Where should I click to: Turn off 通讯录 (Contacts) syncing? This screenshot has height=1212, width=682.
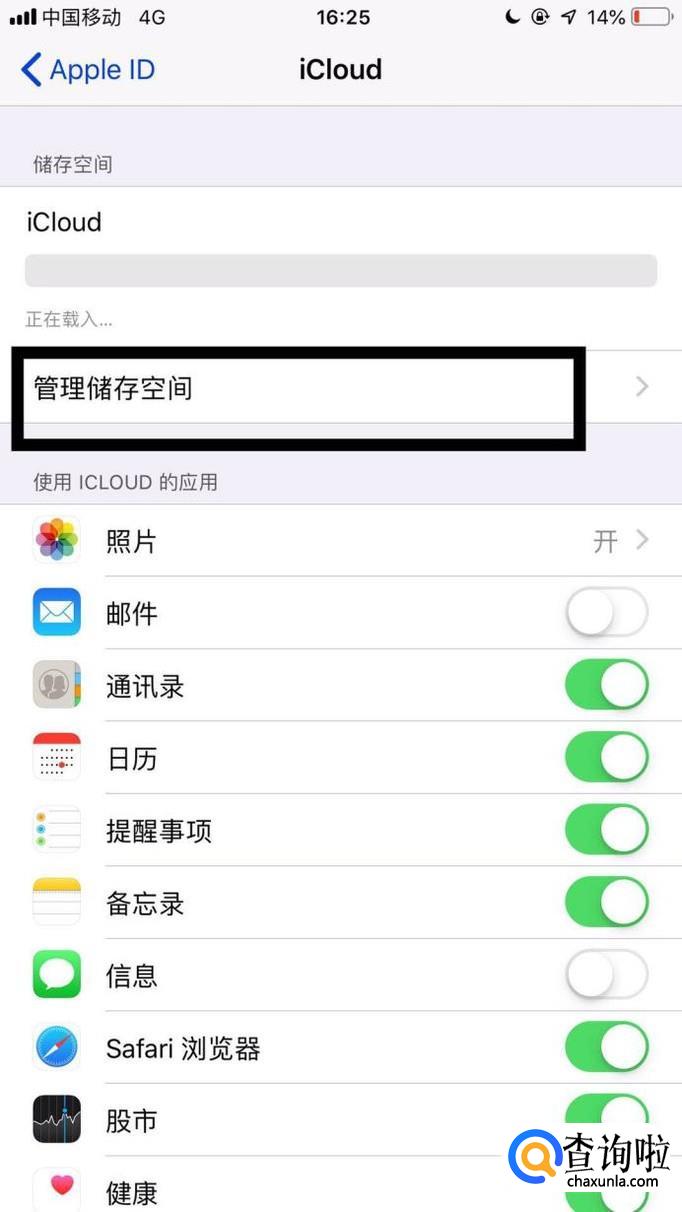(607, 685)
